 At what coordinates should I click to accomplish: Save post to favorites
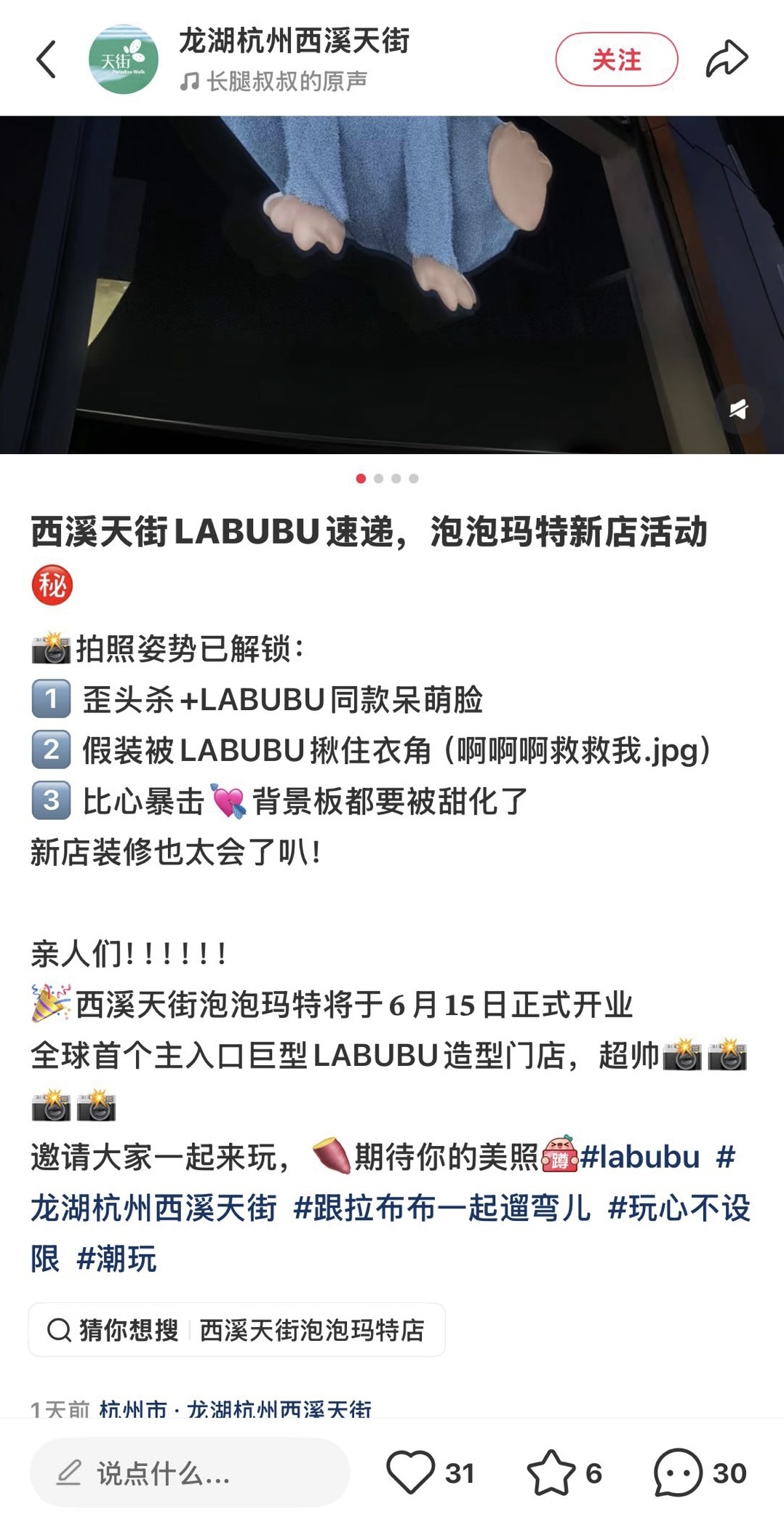coord(551,1472)
